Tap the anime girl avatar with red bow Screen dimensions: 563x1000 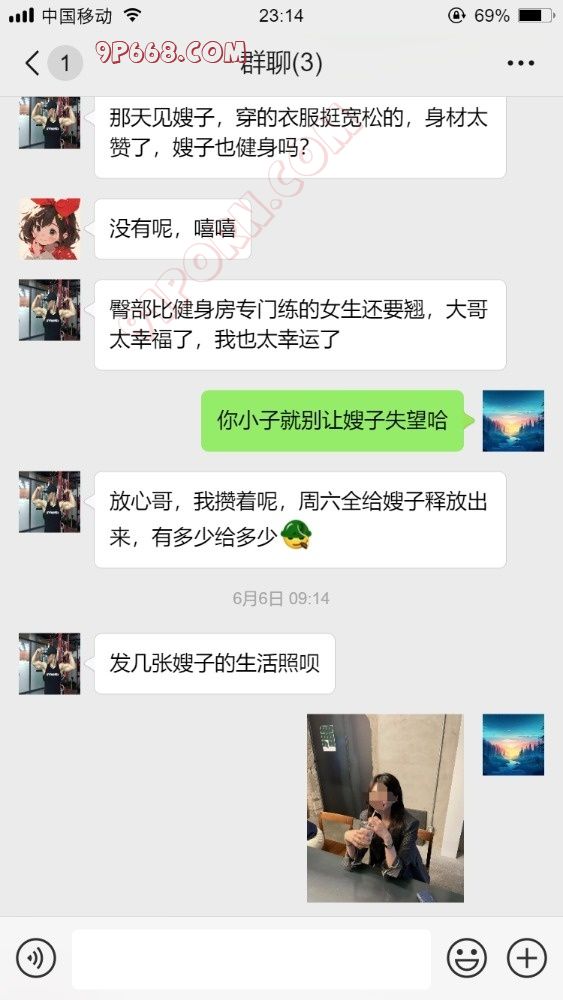[50, 229]
